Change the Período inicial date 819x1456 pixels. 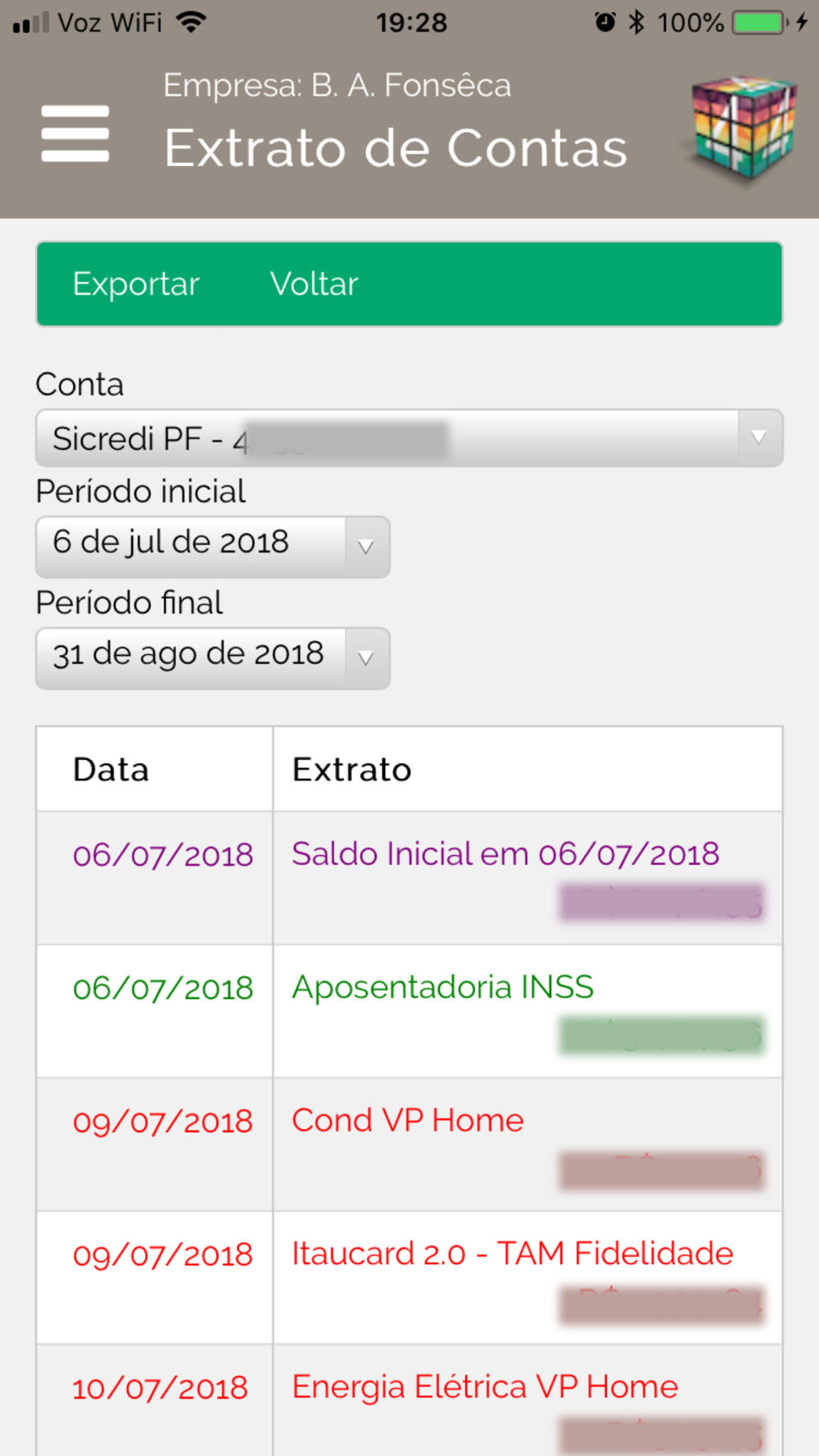pos(213,546)
